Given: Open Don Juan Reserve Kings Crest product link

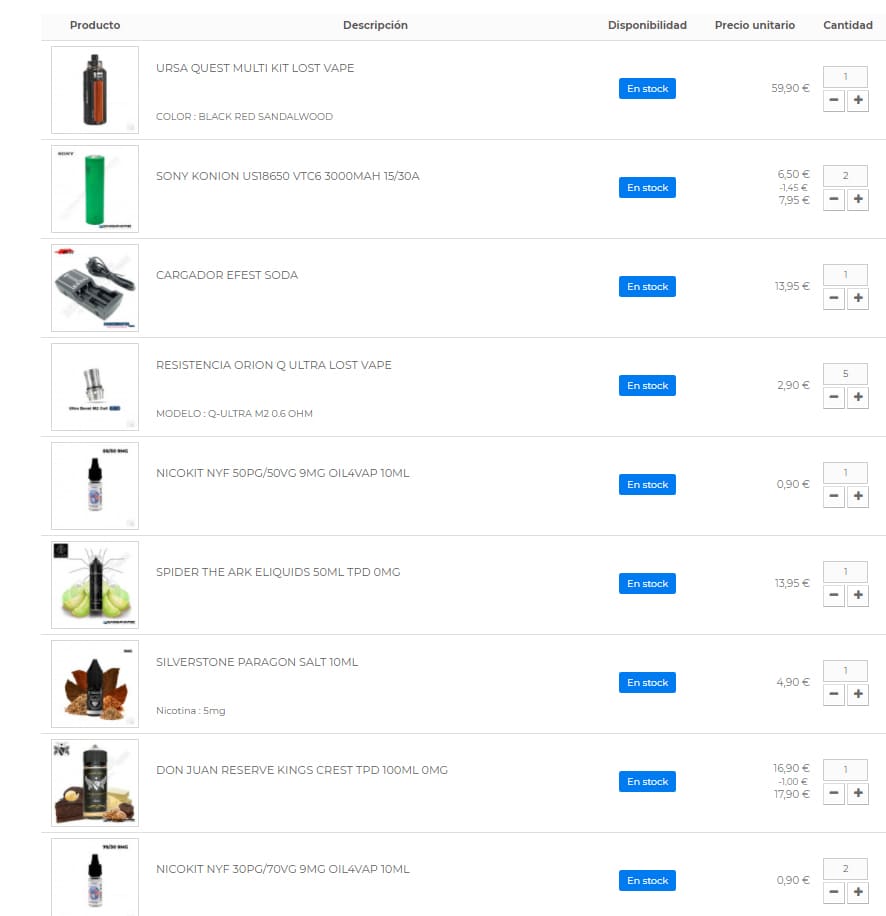Looking at the screenshot, I should click(x=301, y=770).
